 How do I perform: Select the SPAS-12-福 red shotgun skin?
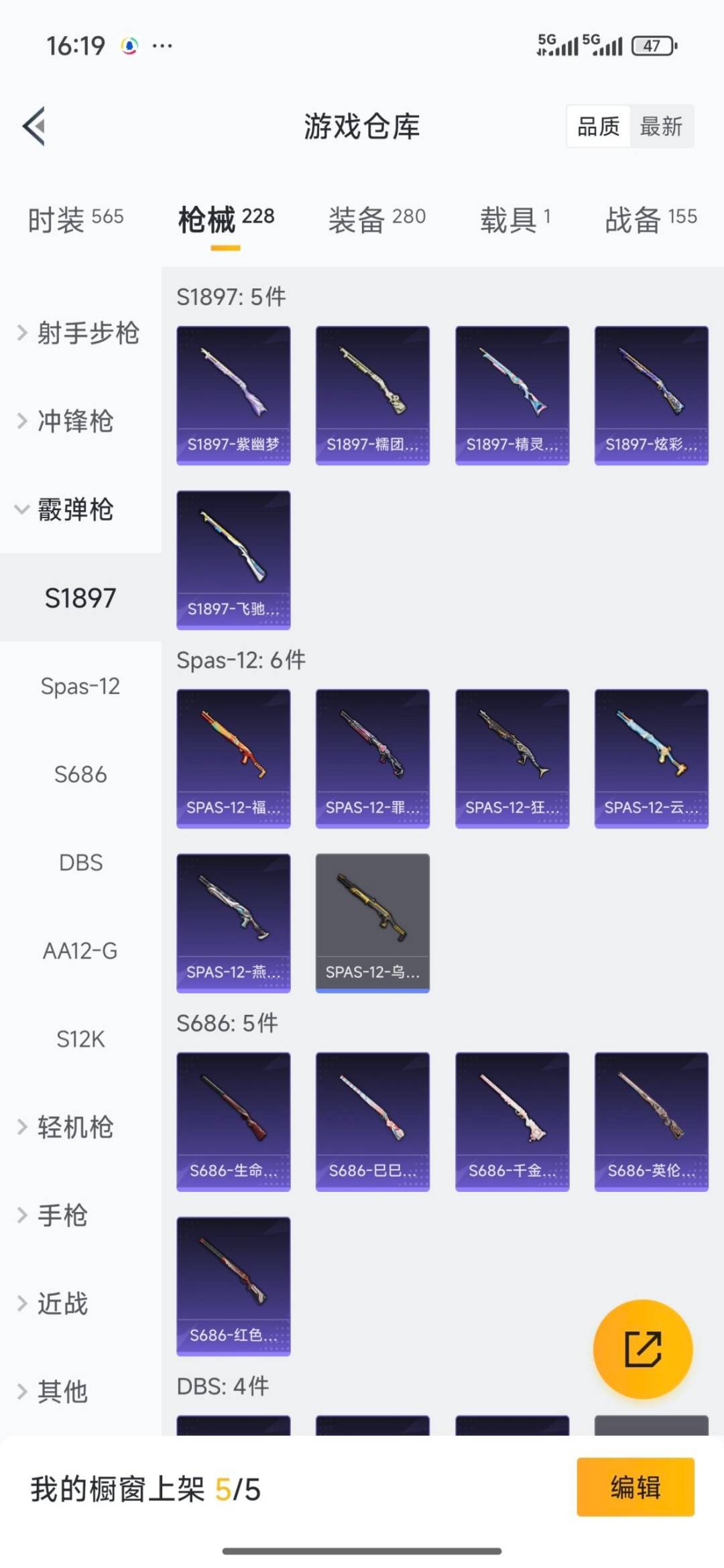tap(233, 758)
